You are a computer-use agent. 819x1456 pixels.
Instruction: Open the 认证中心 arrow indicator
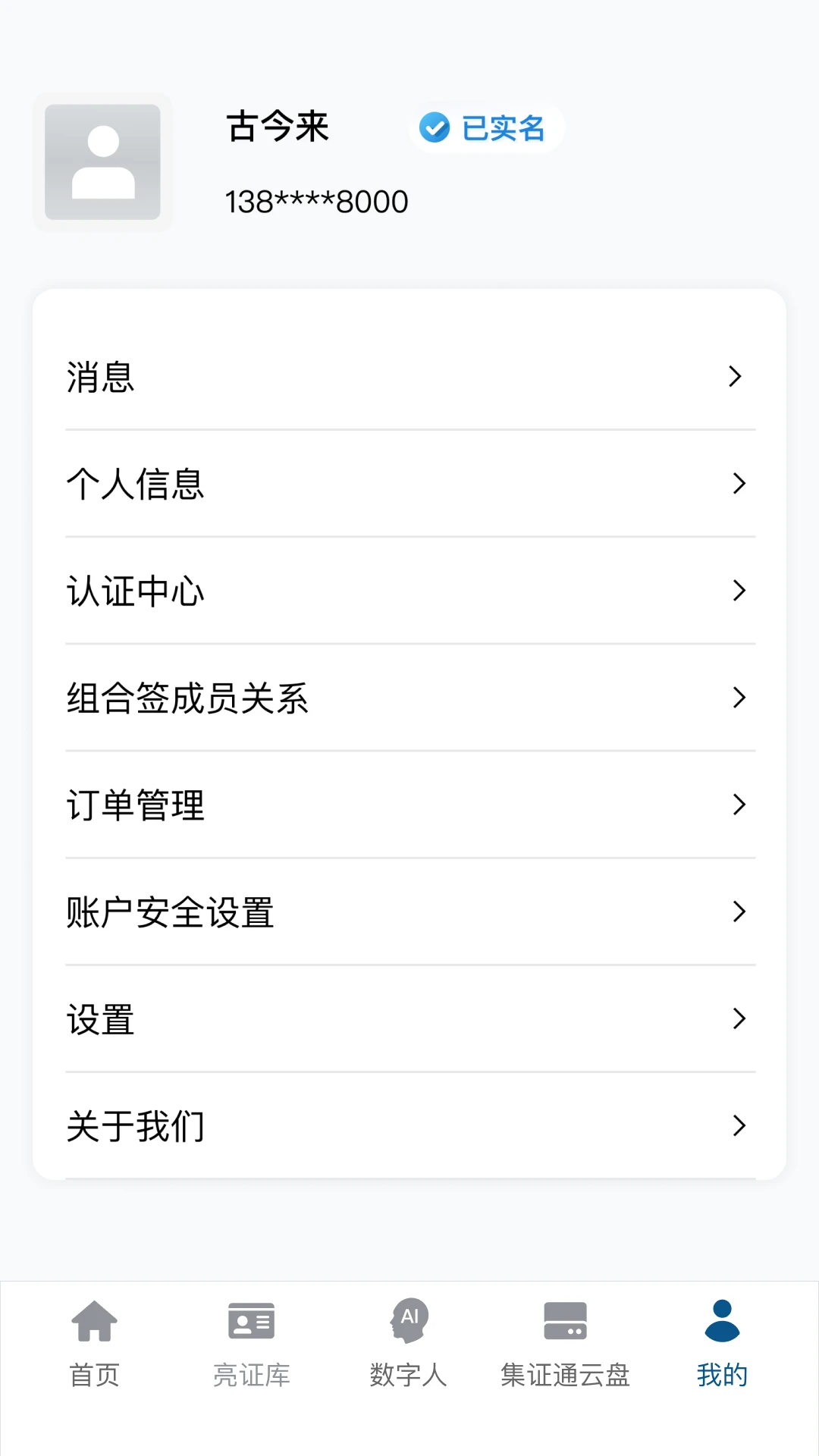[x=738, y=591]
